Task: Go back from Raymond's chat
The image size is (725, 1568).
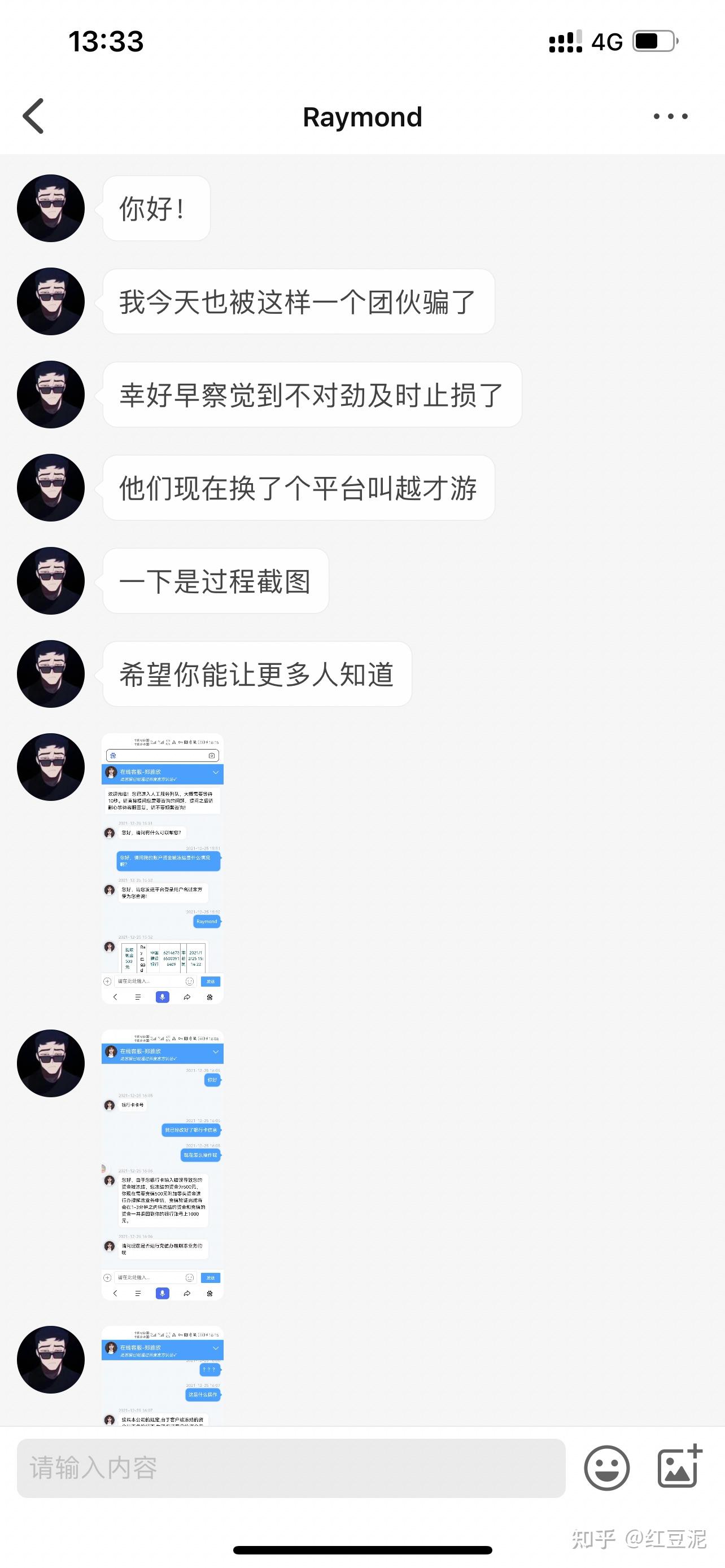Action: tap(34, 116)
